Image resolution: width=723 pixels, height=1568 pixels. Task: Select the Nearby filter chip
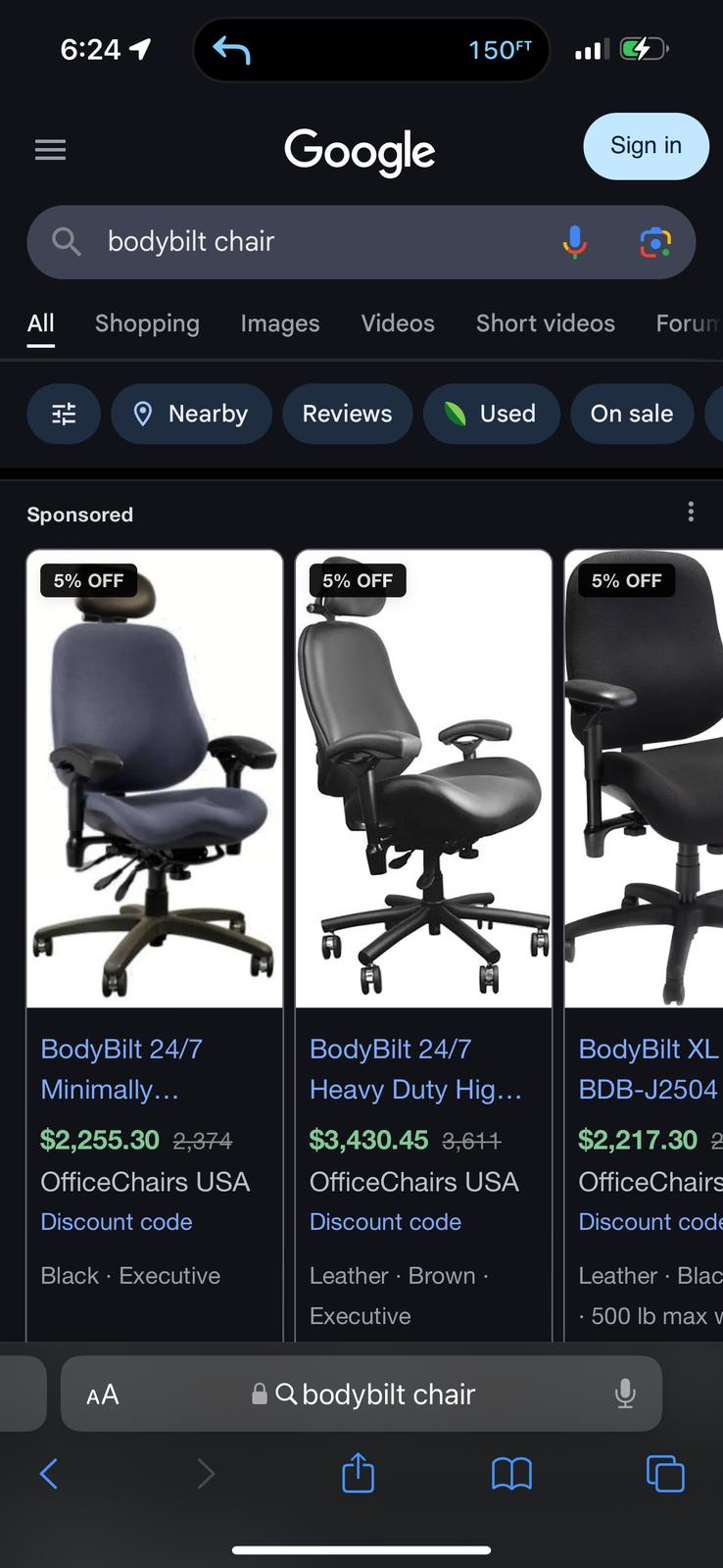point(191,414)
